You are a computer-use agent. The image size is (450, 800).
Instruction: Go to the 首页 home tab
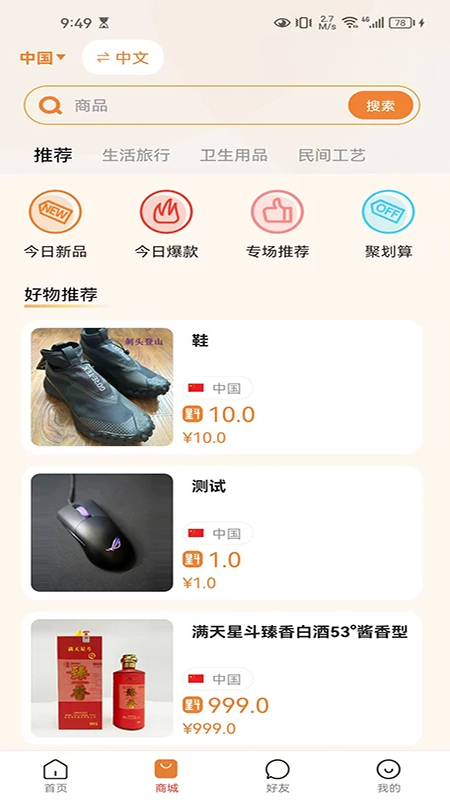click(x=56, y=776)
